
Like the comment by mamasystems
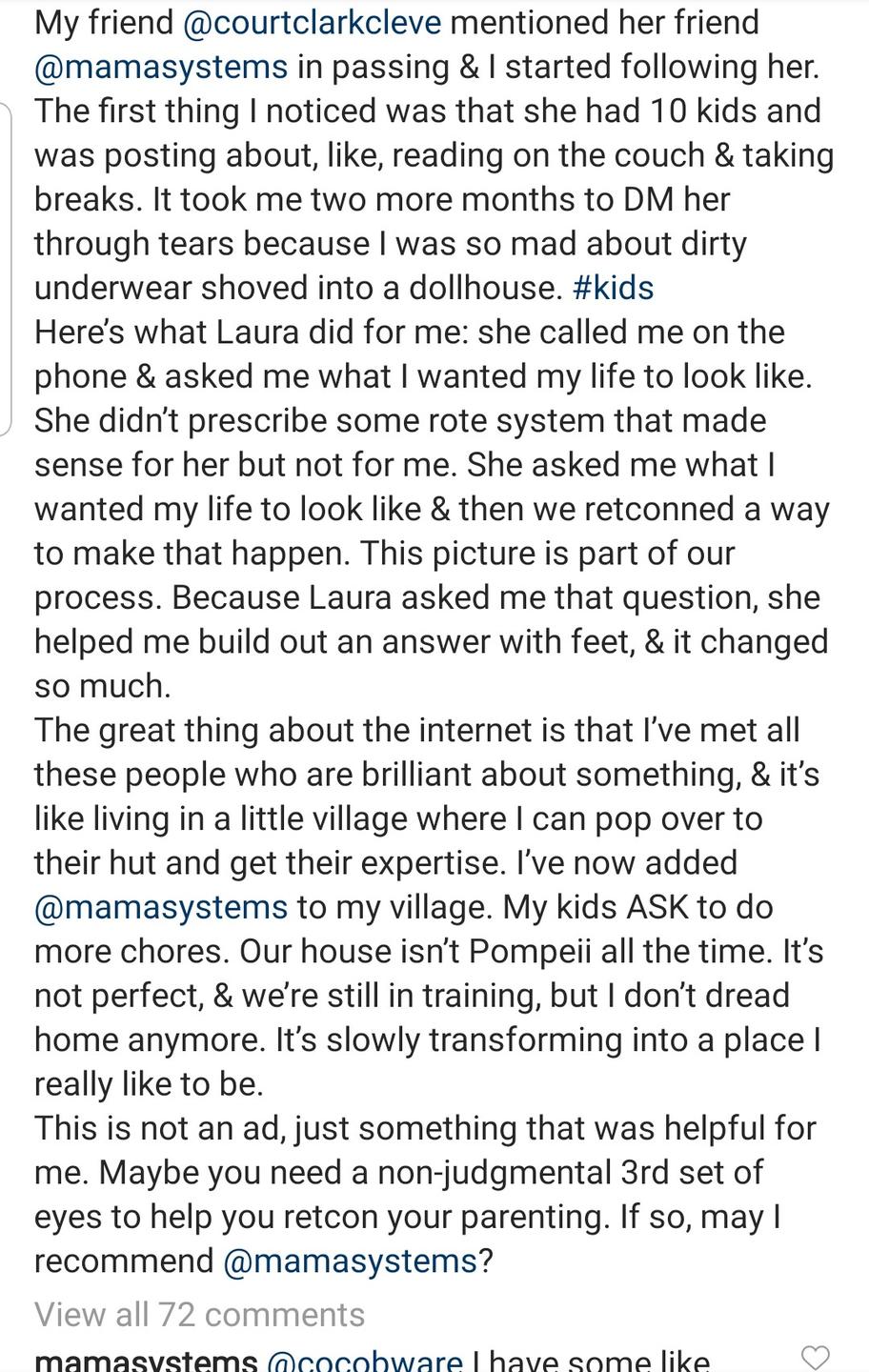point(814,1357)
